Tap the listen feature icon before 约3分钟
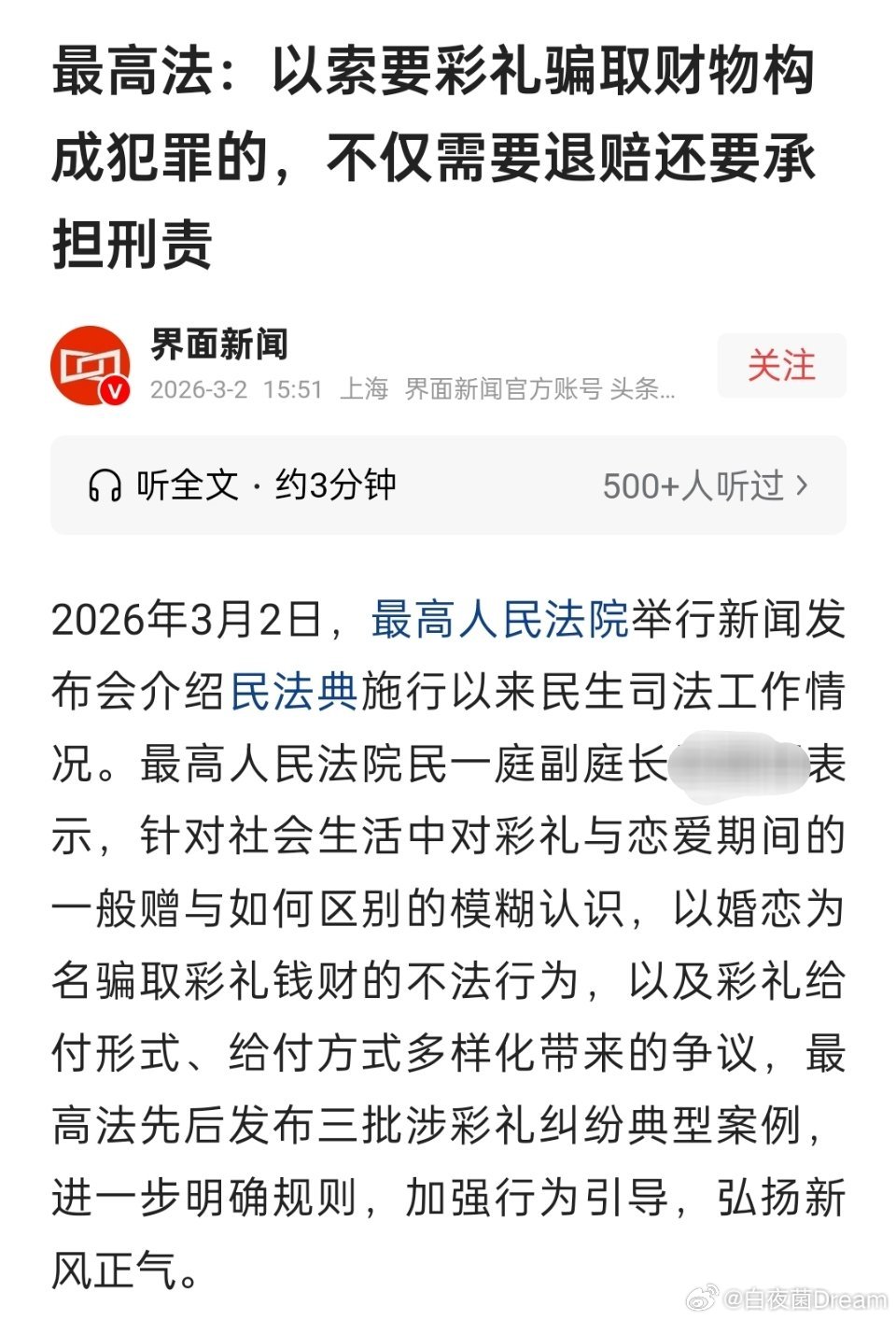This screenshot has width=896, height=1320. point(105,486)
